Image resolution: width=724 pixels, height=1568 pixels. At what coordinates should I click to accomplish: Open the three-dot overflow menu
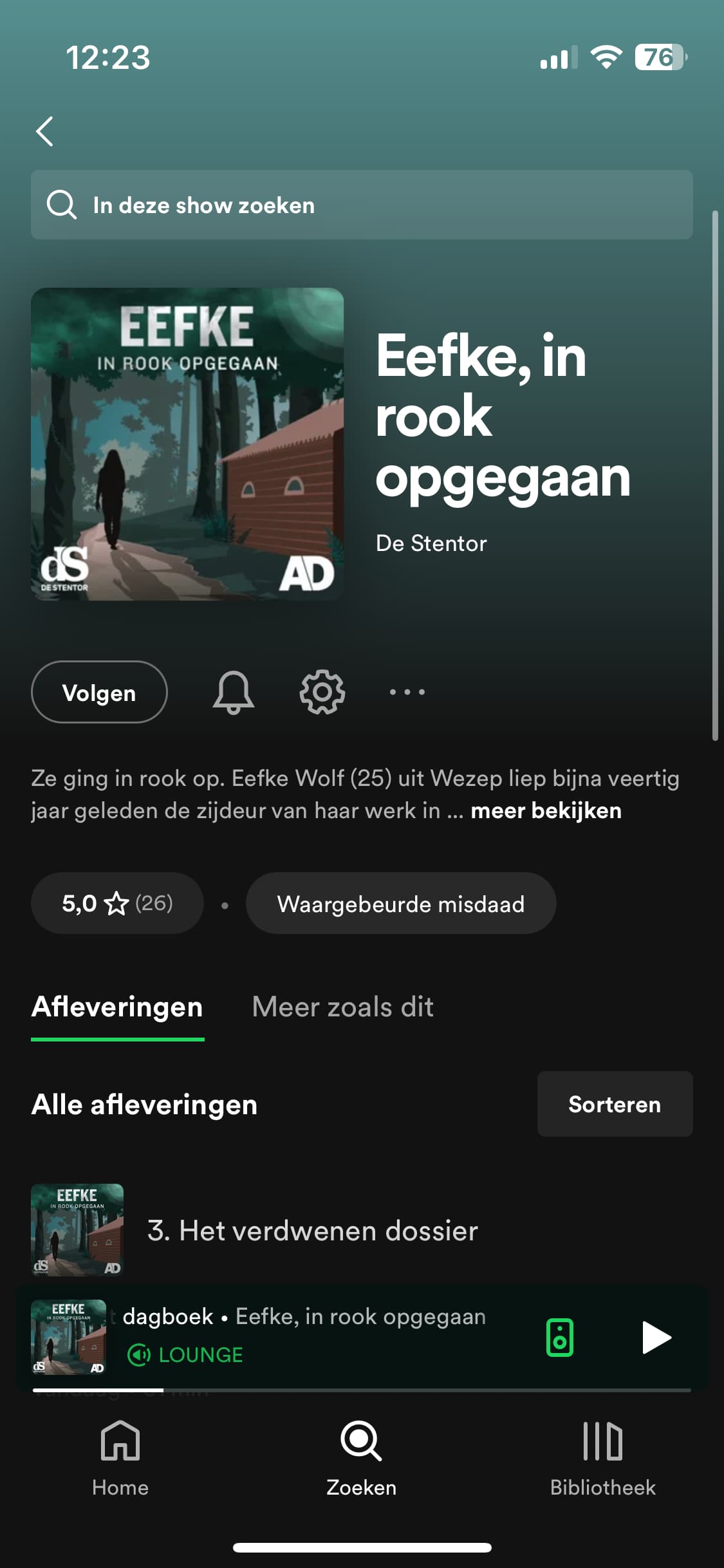pos(407,692)
